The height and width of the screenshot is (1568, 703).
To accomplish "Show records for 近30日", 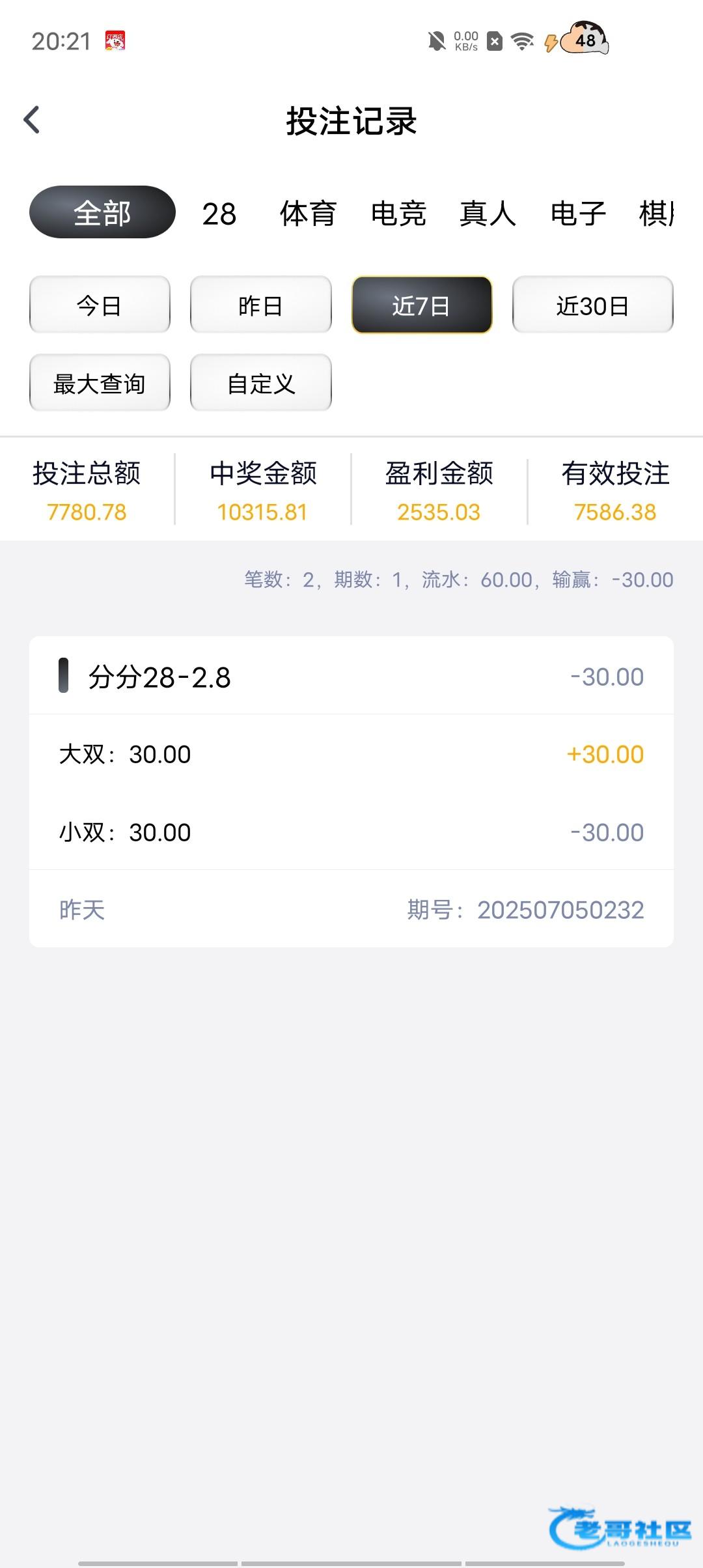I will [592, 305].
